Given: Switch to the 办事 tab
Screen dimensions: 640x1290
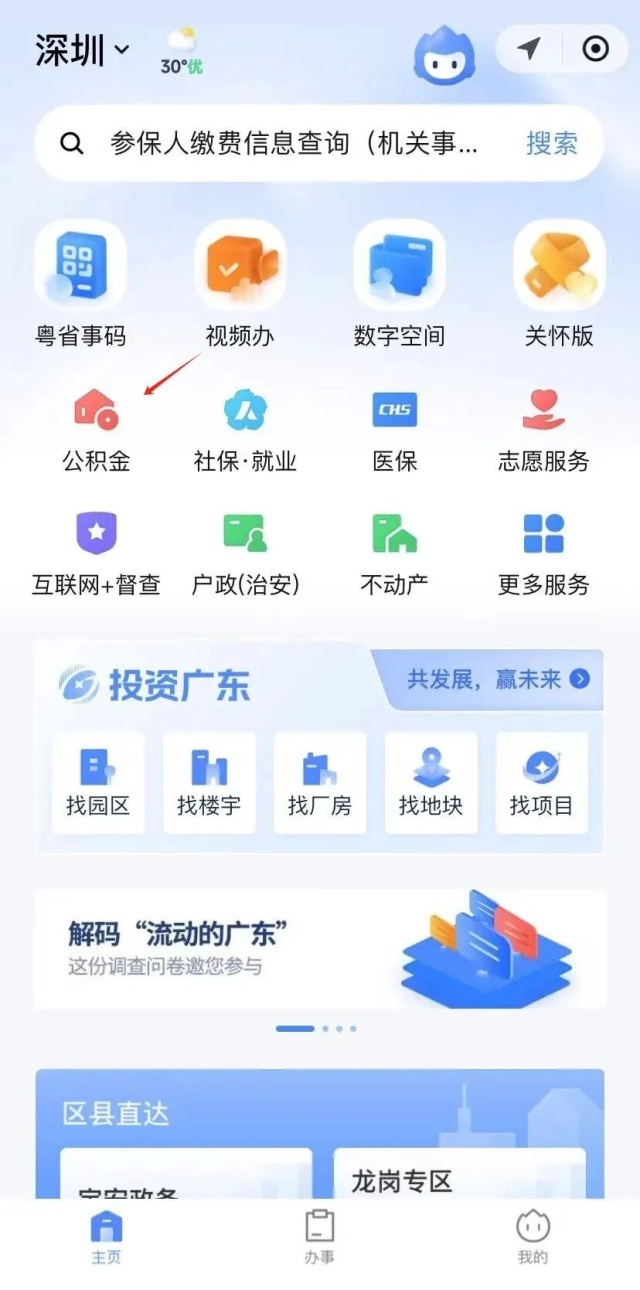Looking at the screenshot, I should [x=320, y=1237].
